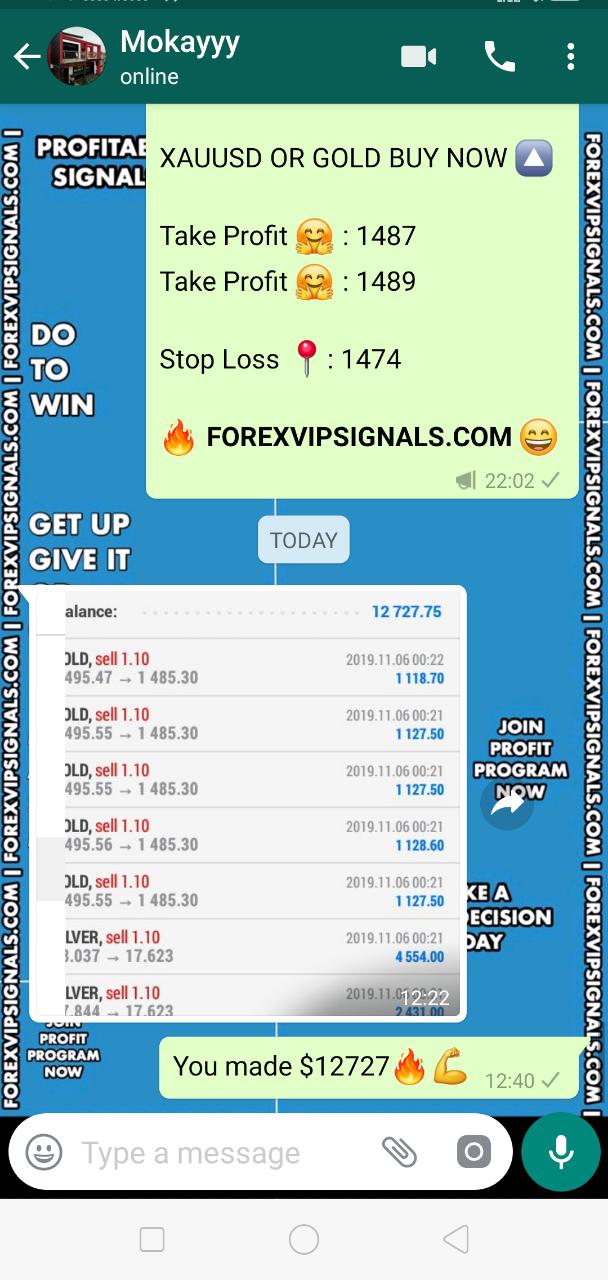
Task: Start a video call with Mokayyy
Action: click(418, 57)
